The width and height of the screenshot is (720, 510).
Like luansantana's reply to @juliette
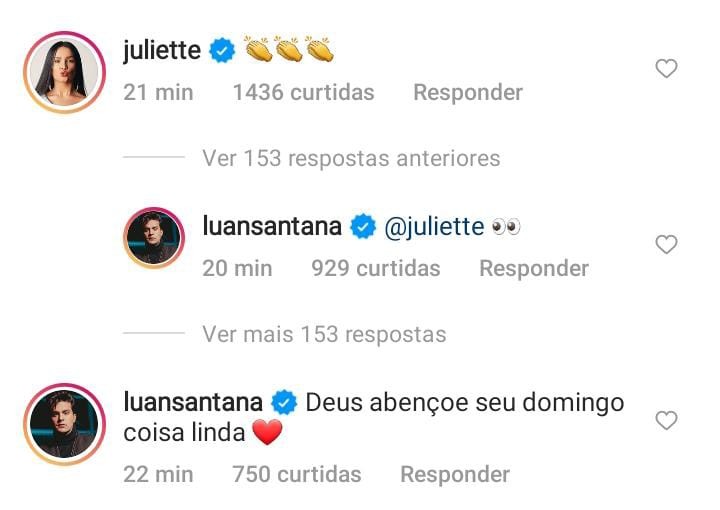[x=665, y=245]
